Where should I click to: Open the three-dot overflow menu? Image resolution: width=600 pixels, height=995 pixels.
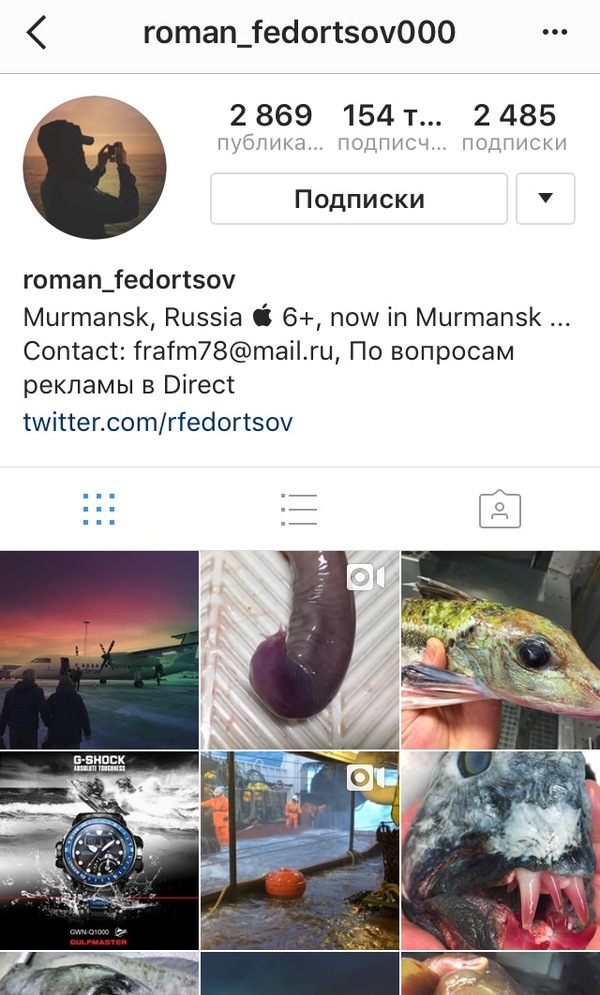[x=554, y=33]
